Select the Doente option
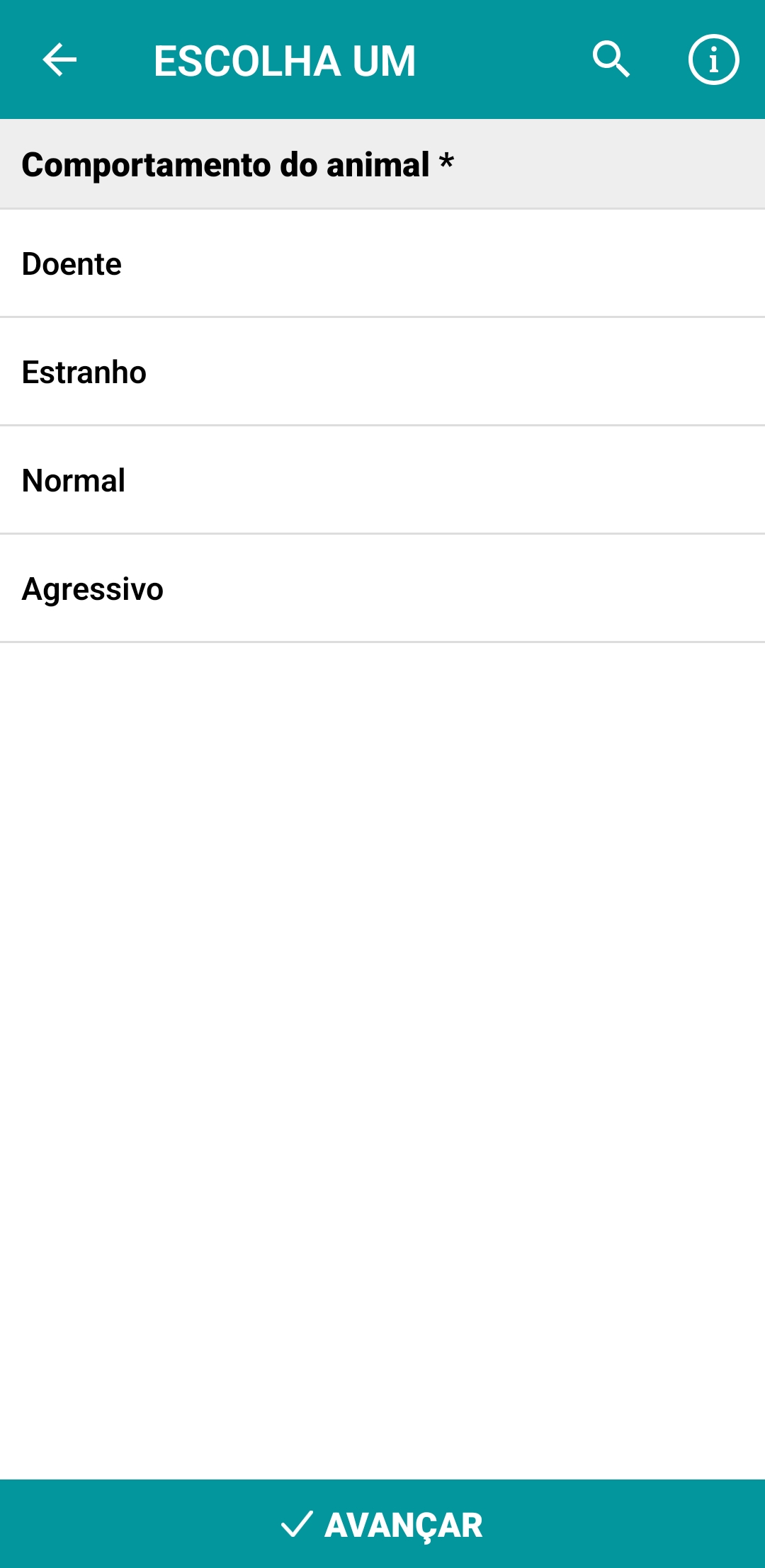The width and height of the screenshot is (765, 1568). [x=382, y=263]
